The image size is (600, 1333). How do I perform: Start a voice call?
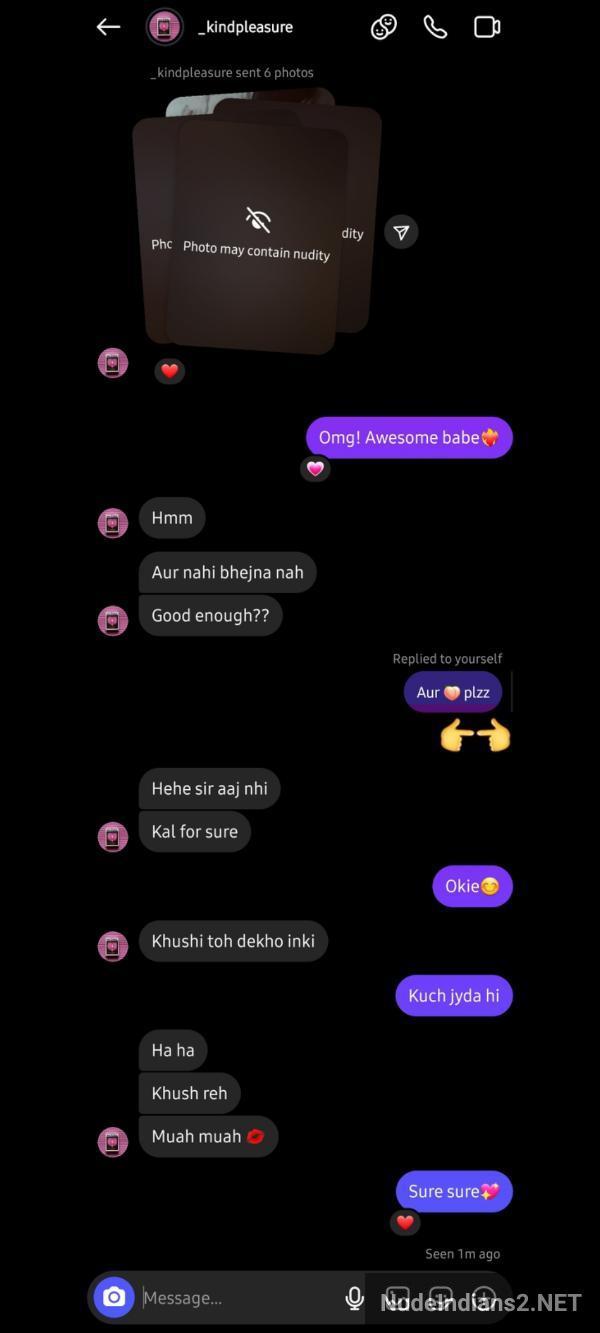point(435,27)
